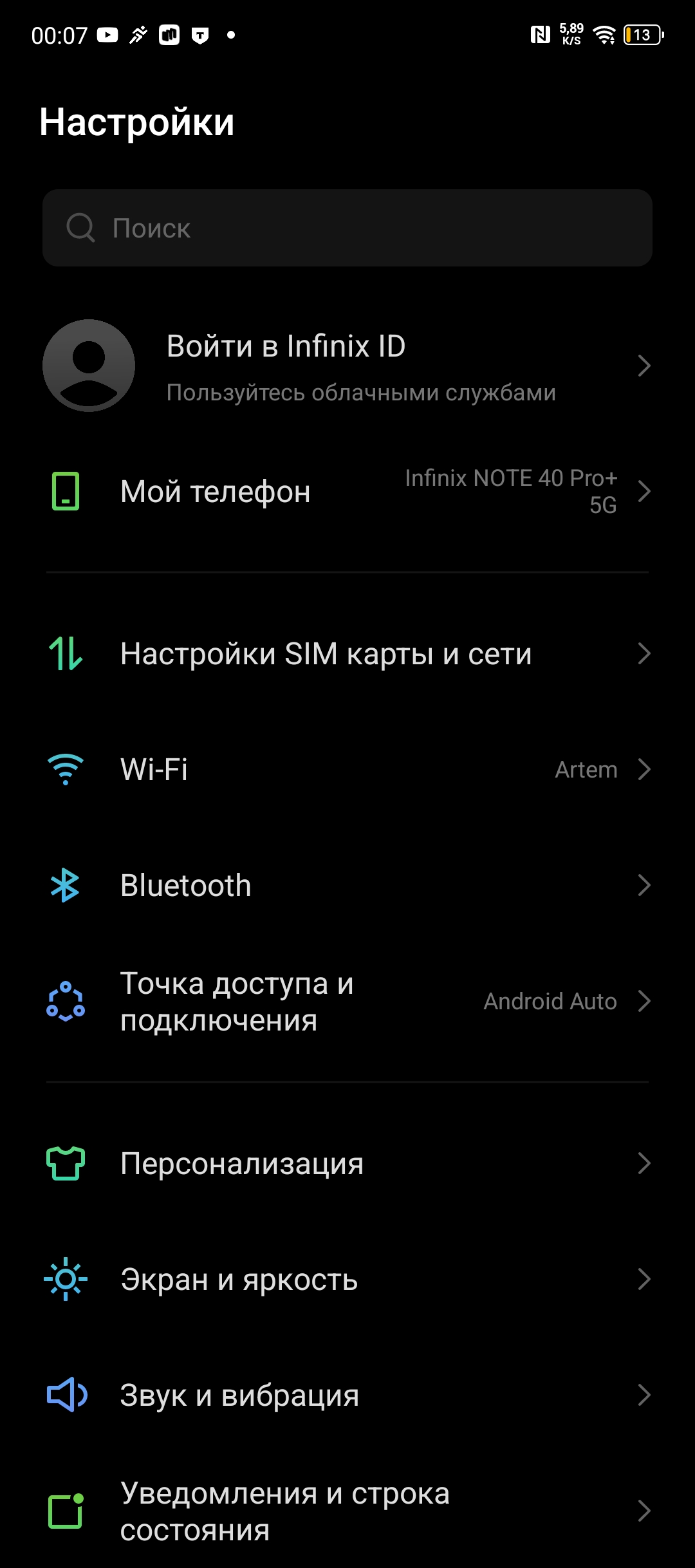
Task: Tap the Поиск search field
Action: pos(347,228)
